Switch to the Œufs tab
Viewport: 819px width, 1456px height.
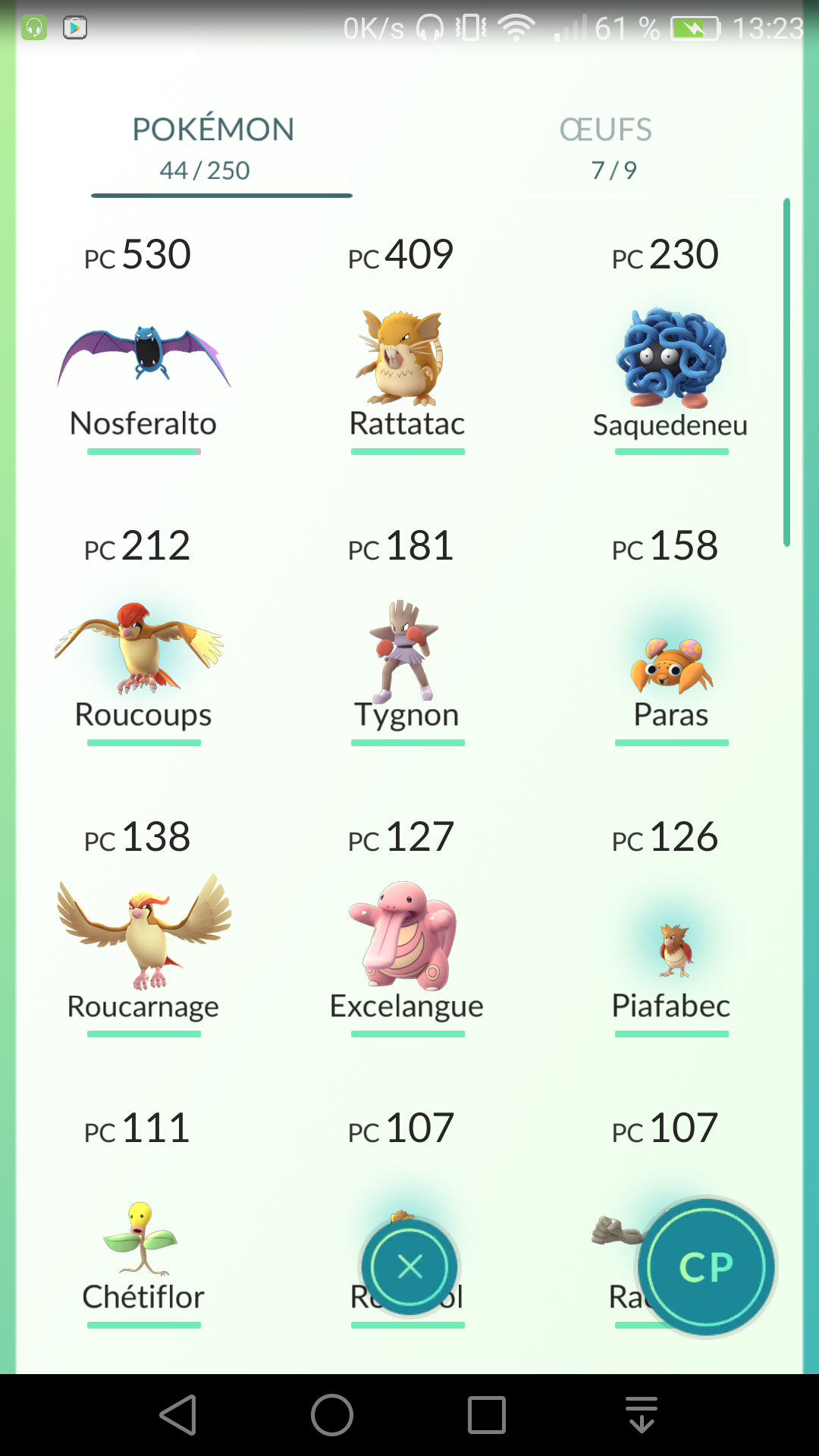tap(605, 148)
